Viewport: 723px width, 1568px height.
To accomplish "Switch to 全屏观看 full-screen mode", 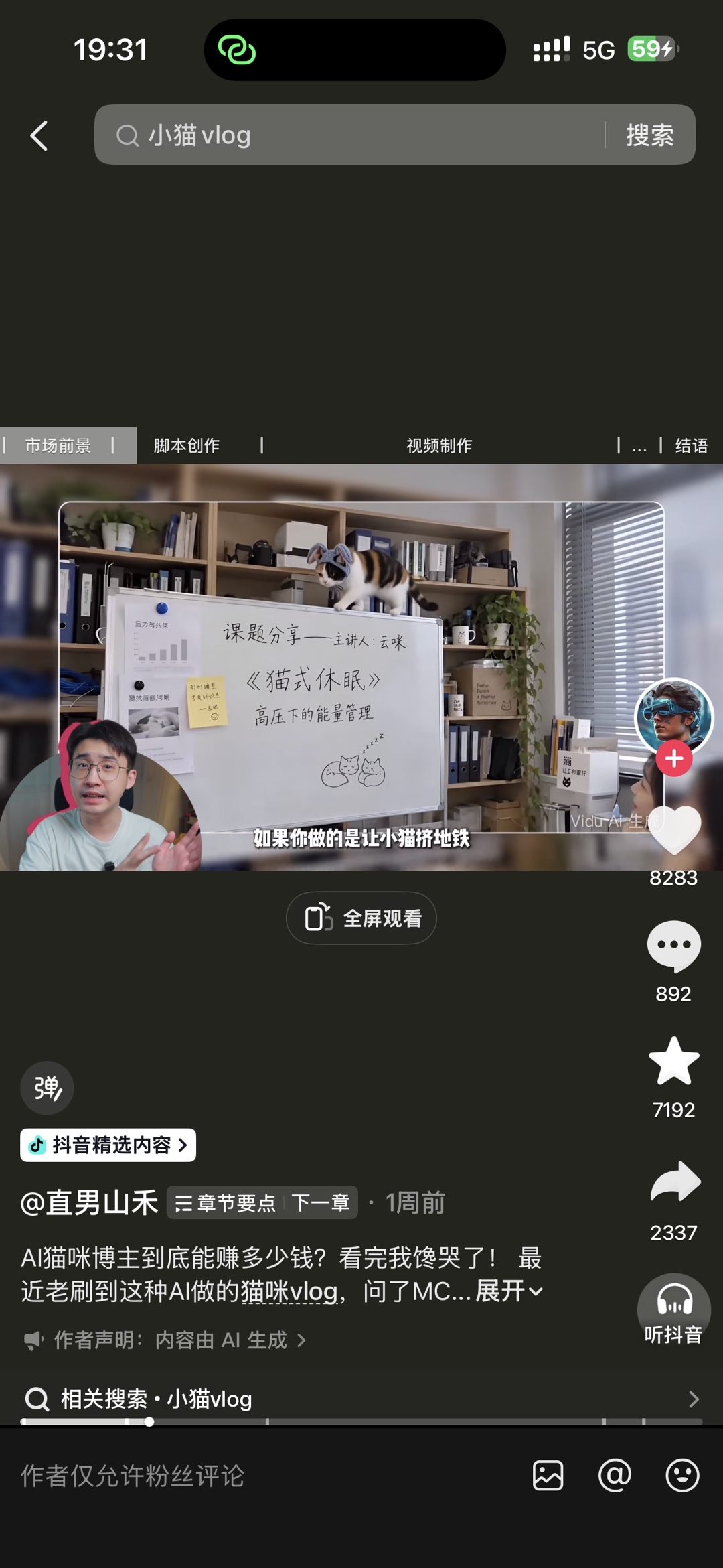I will click(x=361, y=918).
